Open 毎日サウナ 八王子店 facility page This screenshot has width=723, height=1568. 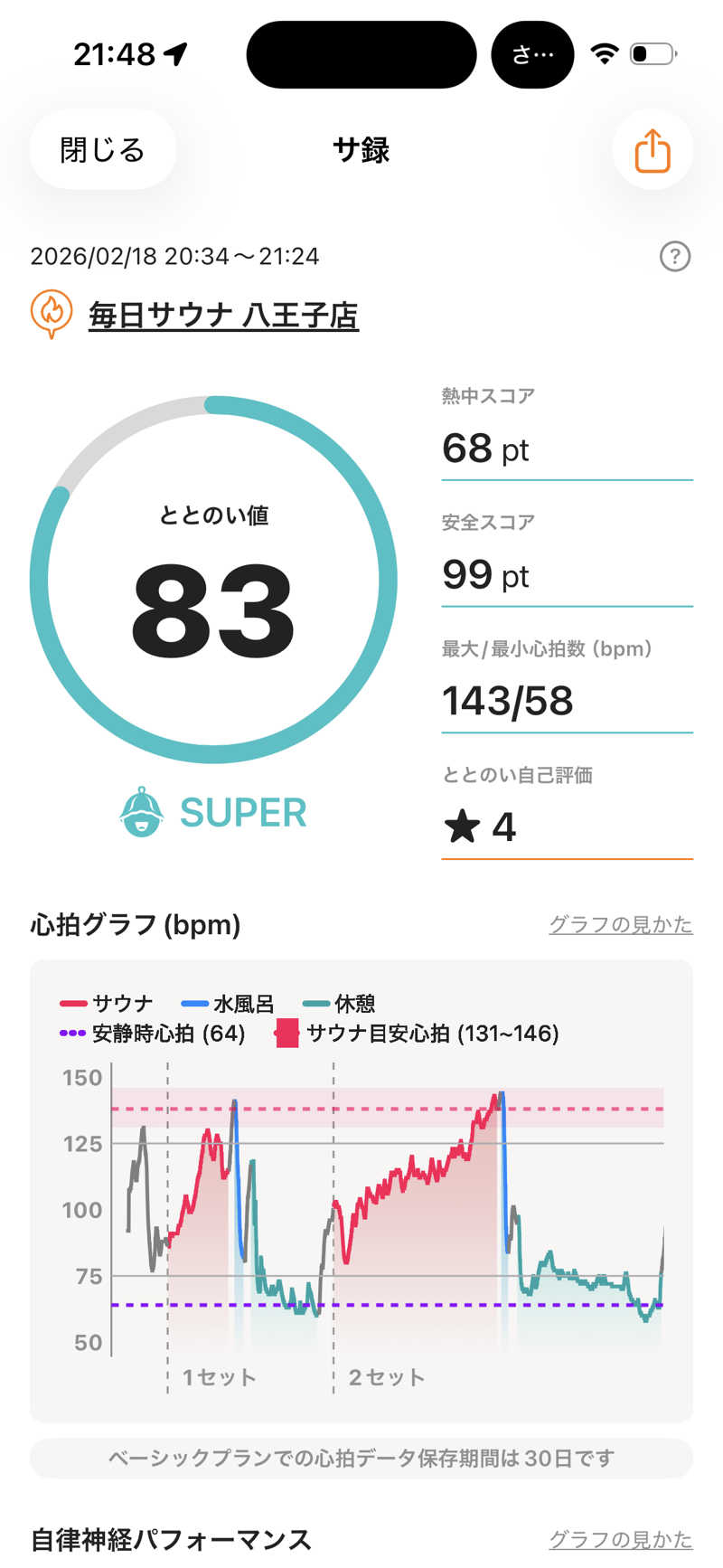223,316
